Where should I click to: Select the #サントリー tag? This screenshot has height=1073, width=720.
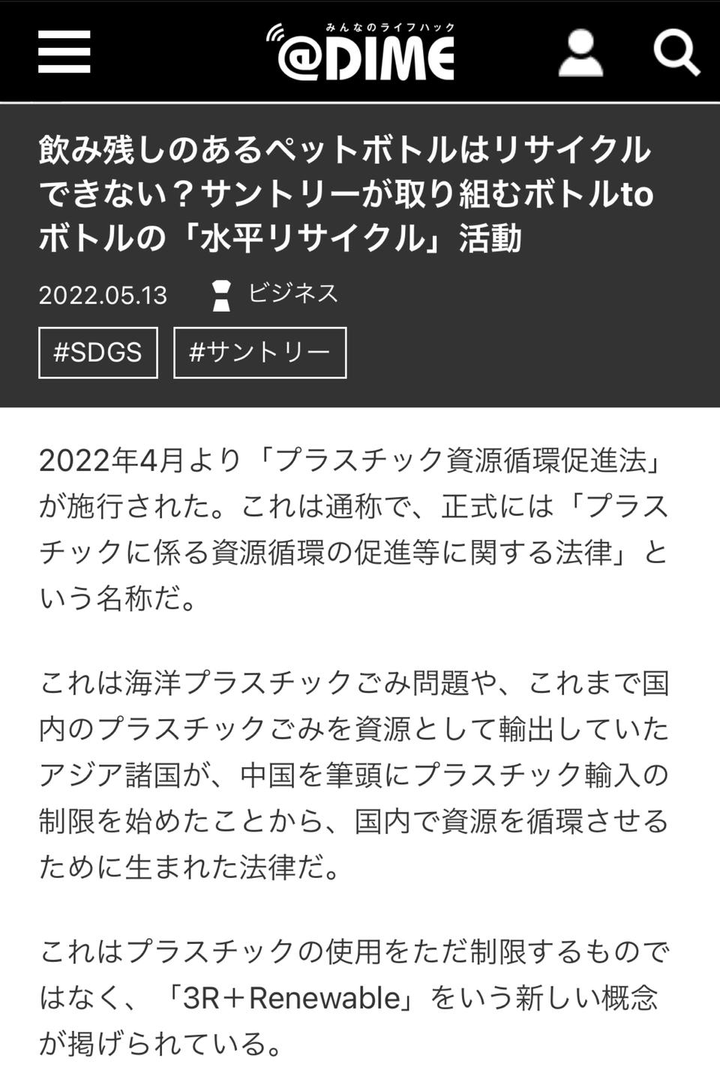[x=260, y=353]
